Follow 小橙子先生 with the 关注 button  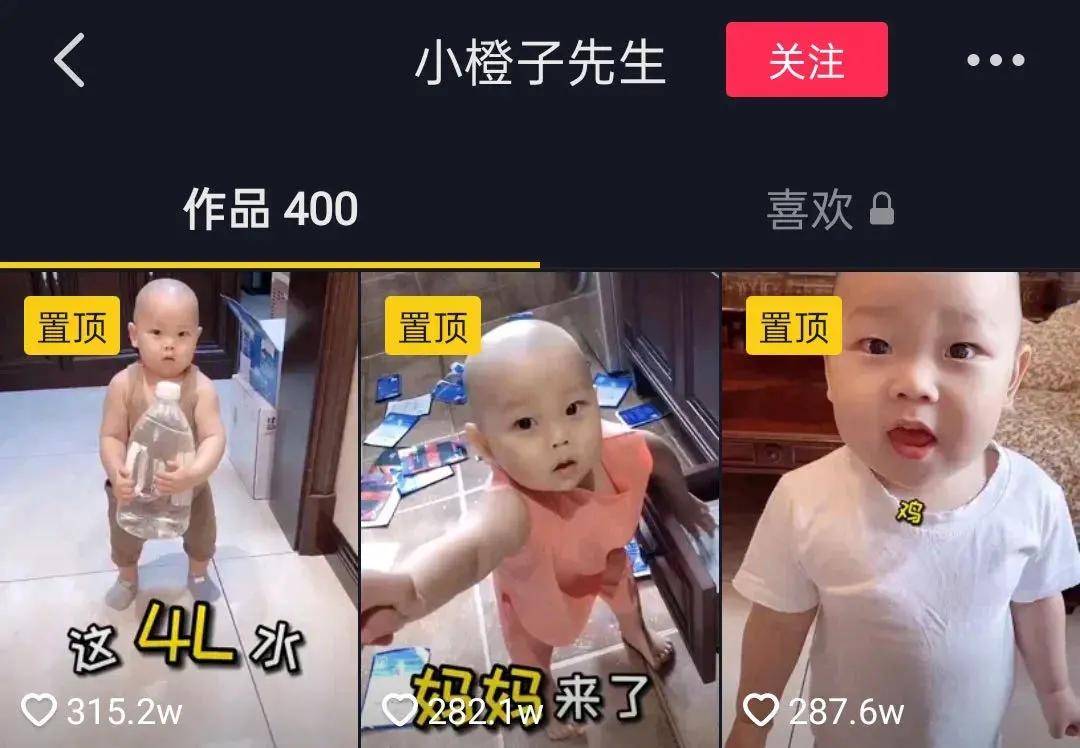click(806, 60)
